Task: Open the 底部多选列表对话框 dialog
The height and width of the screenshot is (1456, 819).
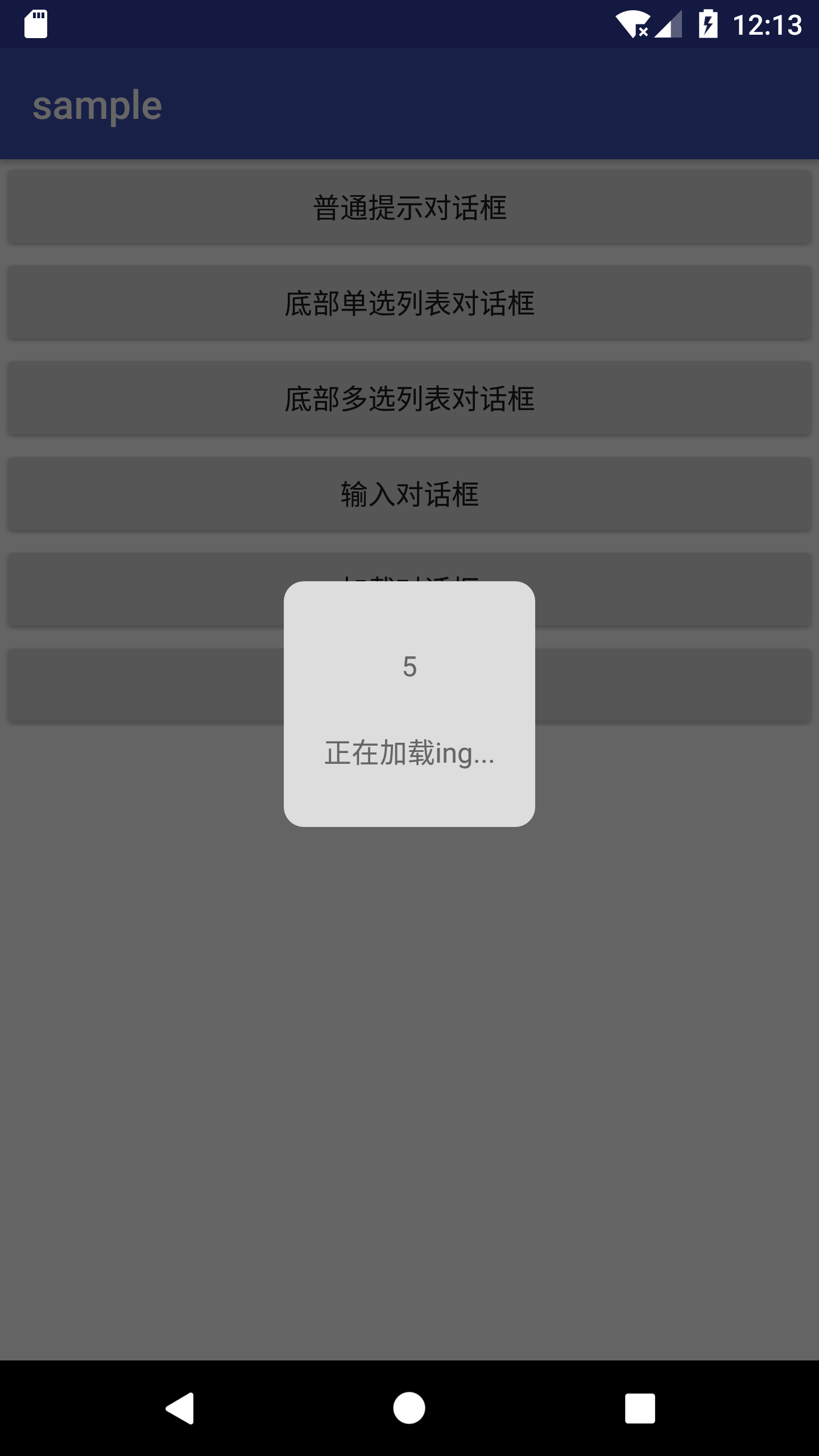Action: [x=409, y=398]
